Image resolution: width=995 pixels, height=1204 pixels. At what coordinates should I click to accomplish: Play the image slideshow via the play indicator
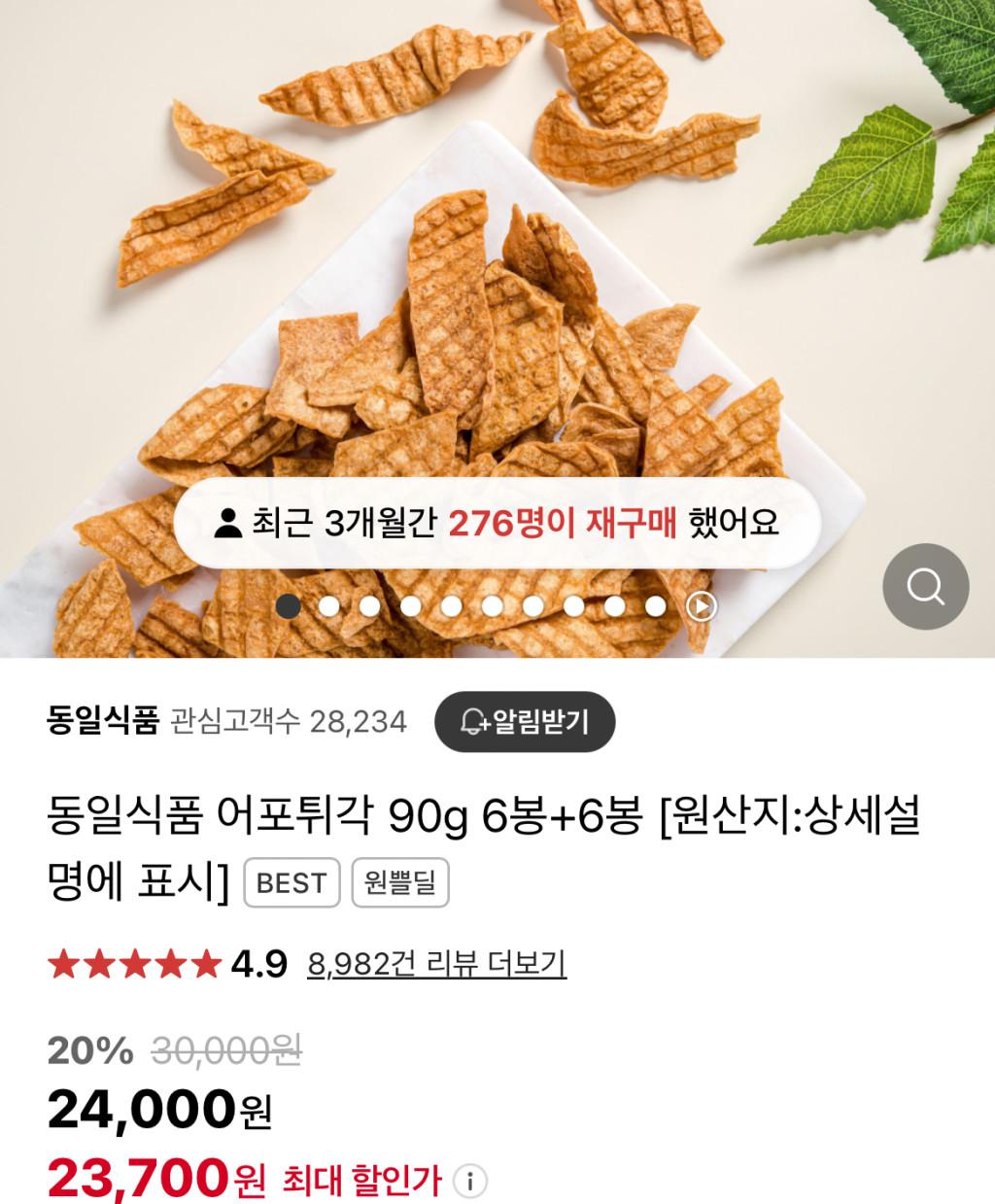(x=702, y=606)
